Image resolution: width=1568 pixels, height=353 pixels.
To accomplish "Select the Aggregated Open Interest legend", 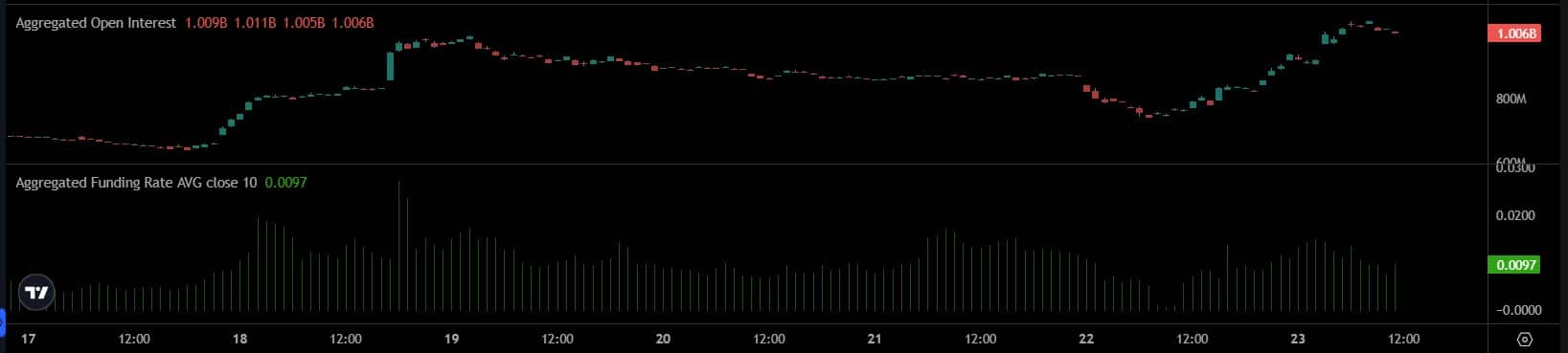I will coord(96,23).
